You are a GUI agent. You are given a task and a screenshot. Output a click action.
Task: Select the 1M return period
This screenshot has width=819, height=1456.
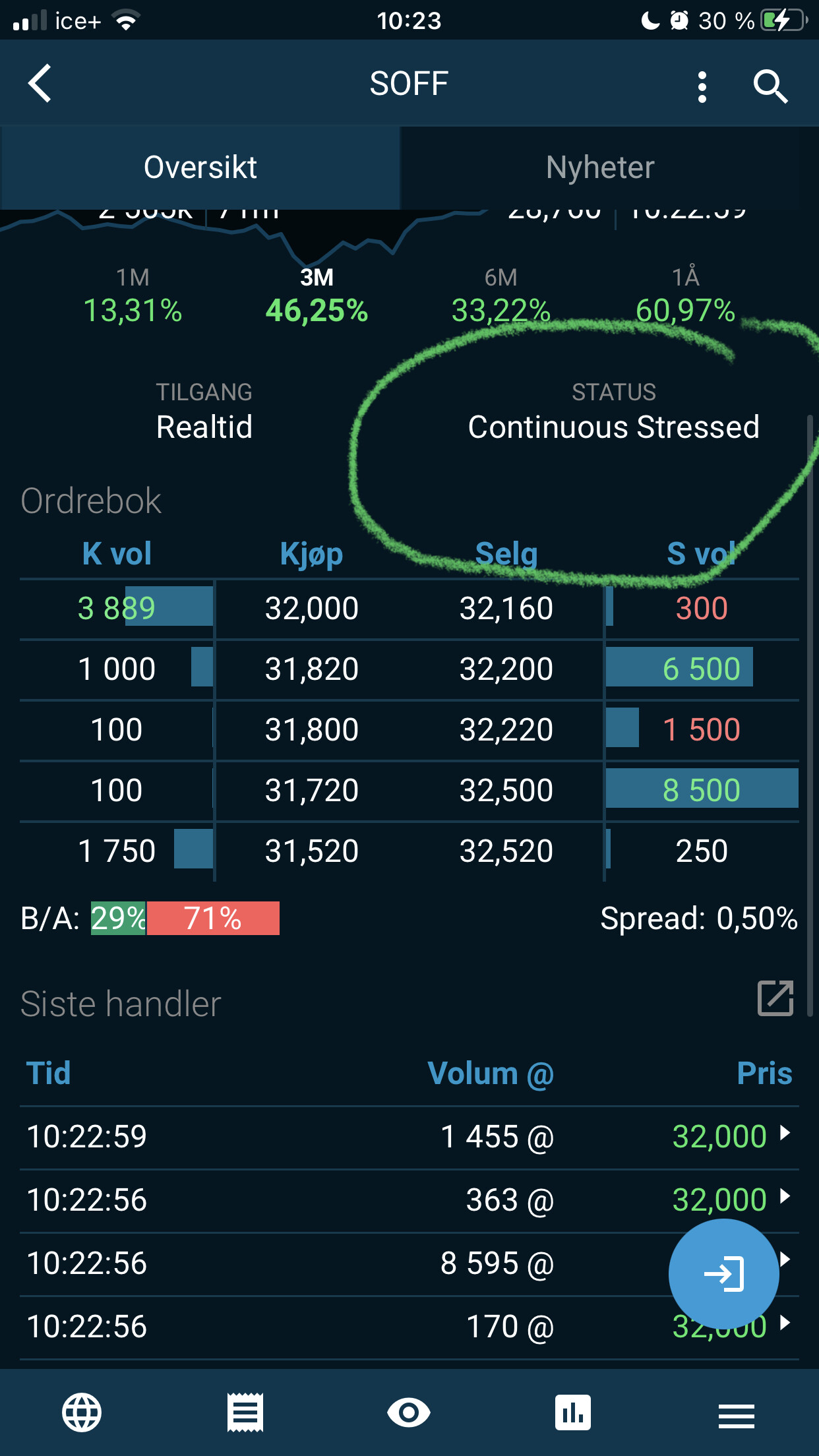[x=133, y=296]
